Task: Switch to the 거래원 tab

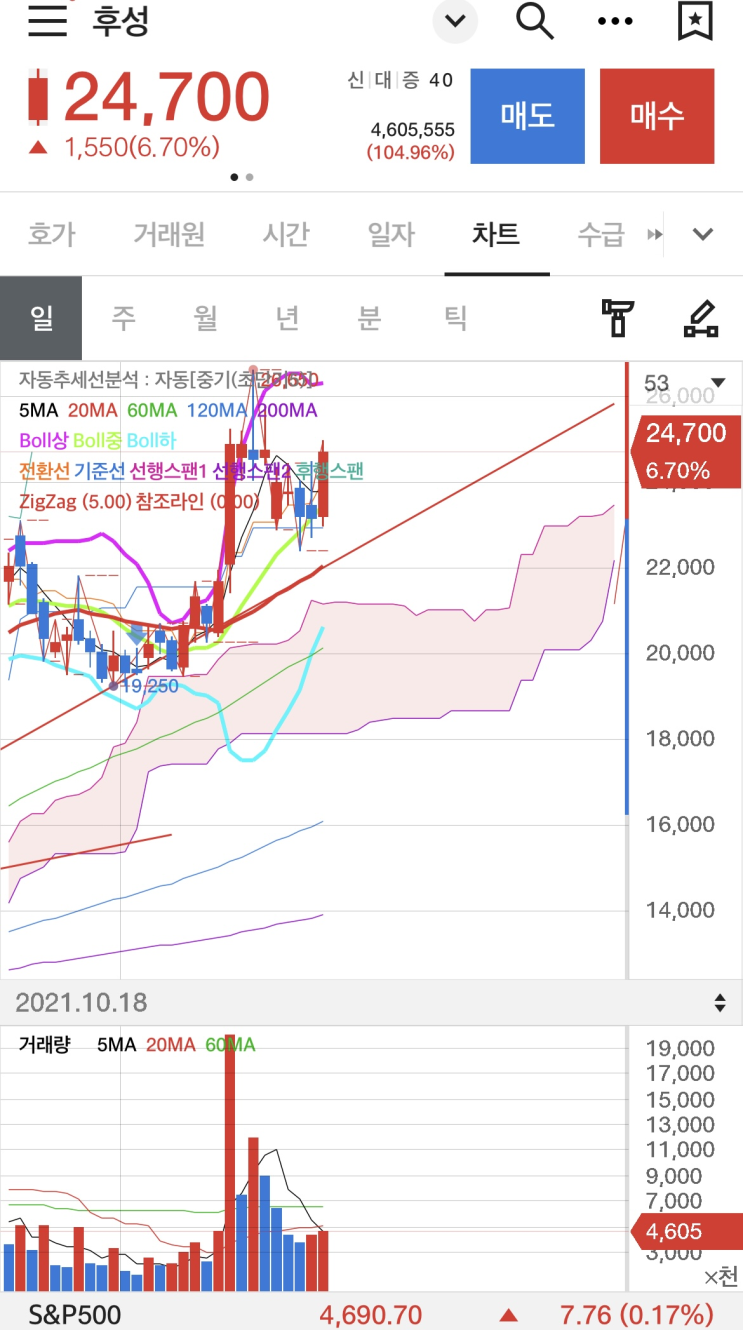Action: pyautogui.click(x=169, y=235)
